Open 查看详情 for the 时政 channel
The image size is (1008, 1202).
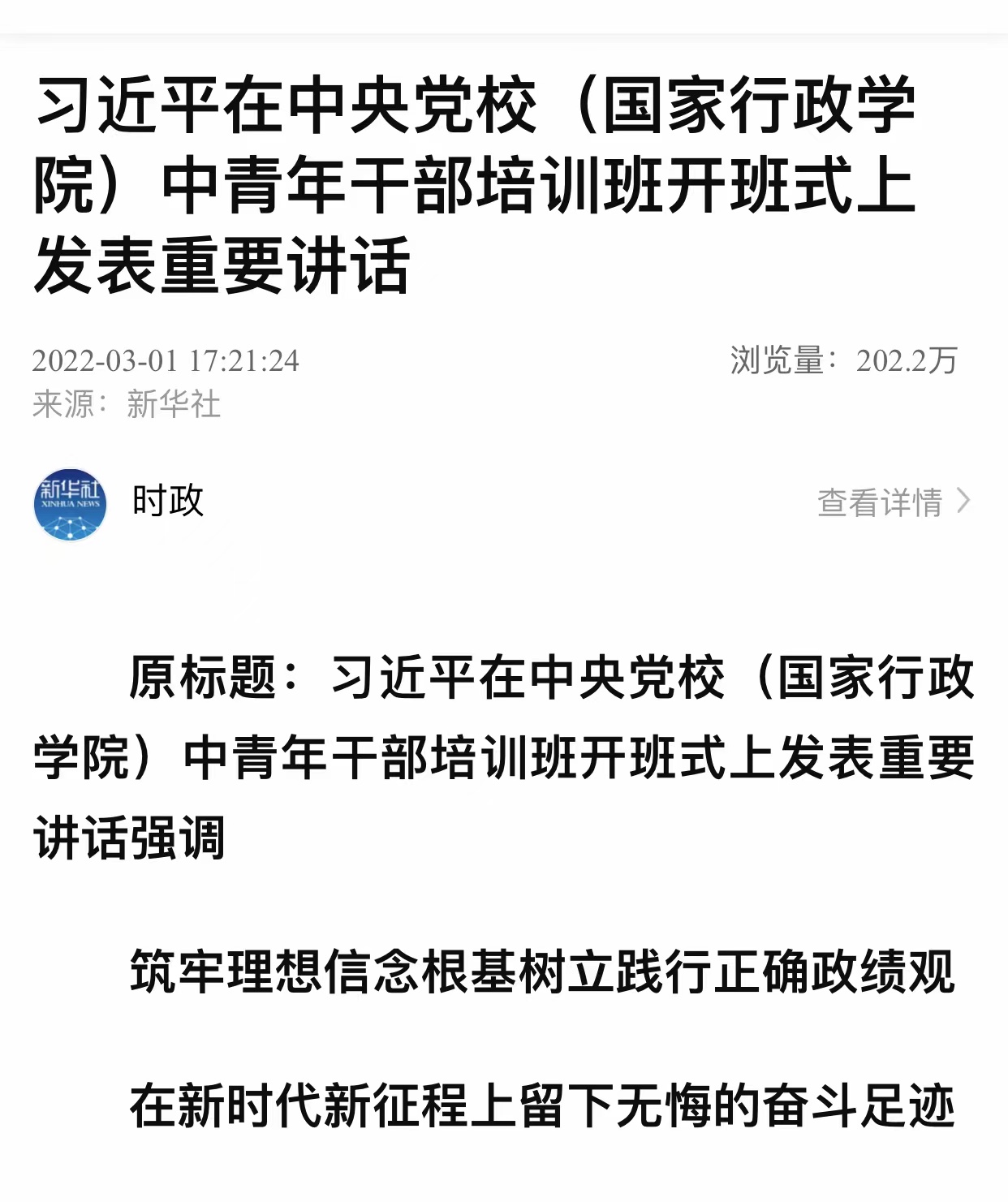pos(892,502)
